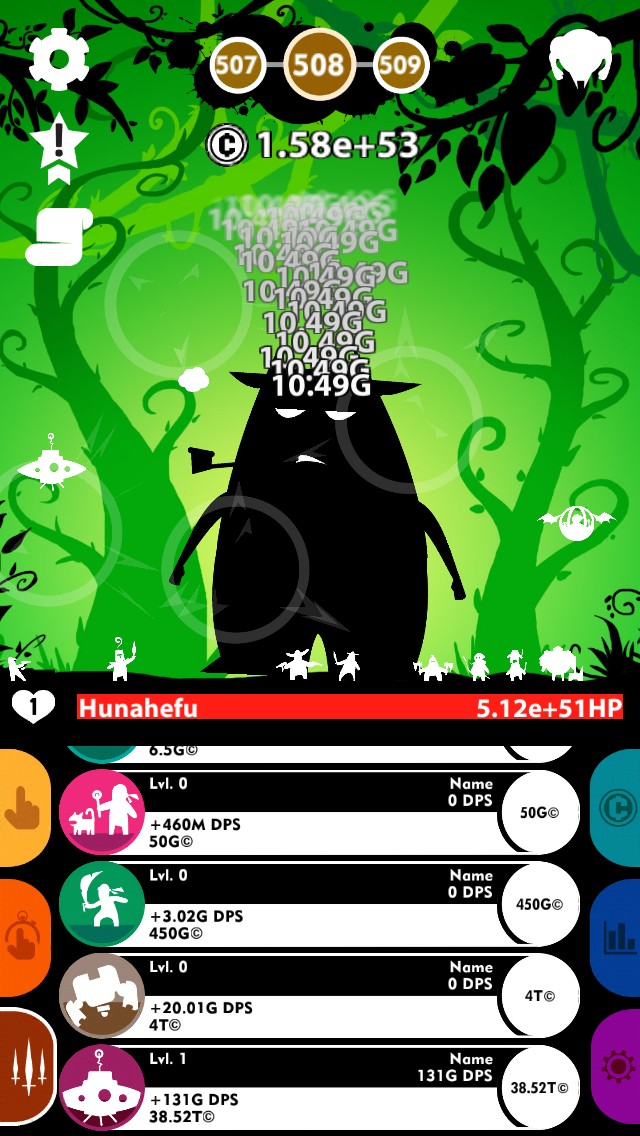
Task: Tap the flying UFO bonus
Action: coord(51,467)
